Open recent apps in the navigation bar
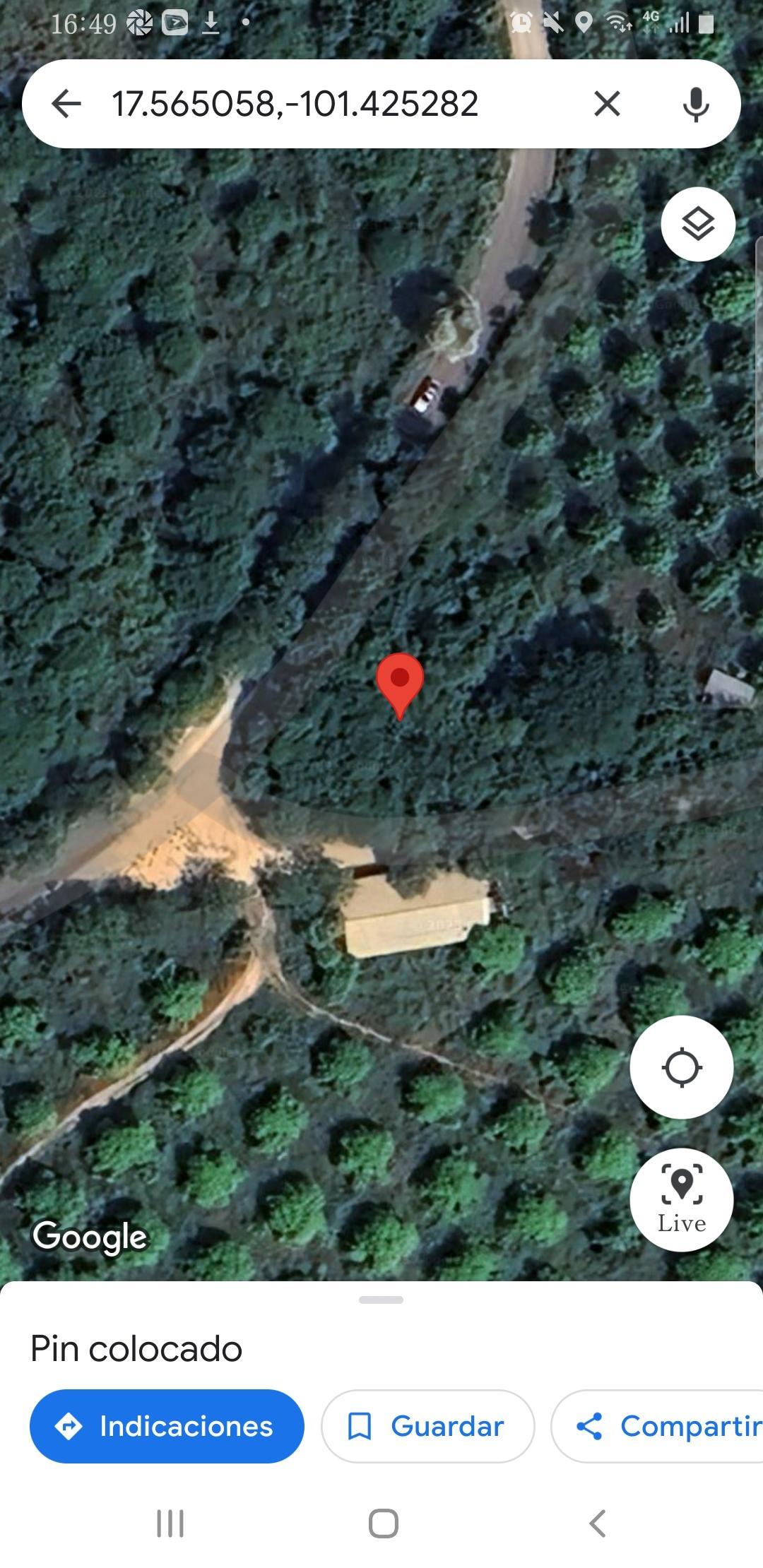The image size is (763, 1568). [x=170, y=1524]
